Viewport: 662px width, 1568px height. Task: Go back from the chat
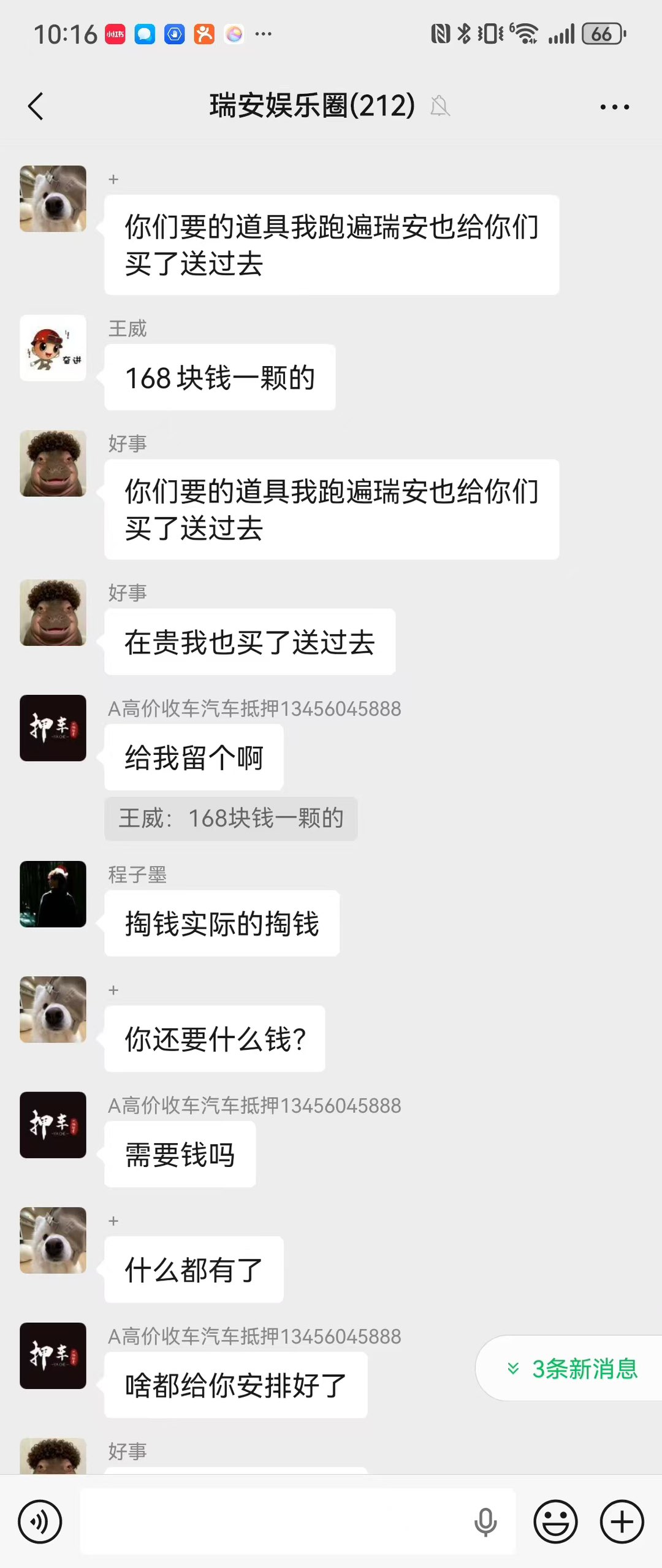click(x=36, y=106)
